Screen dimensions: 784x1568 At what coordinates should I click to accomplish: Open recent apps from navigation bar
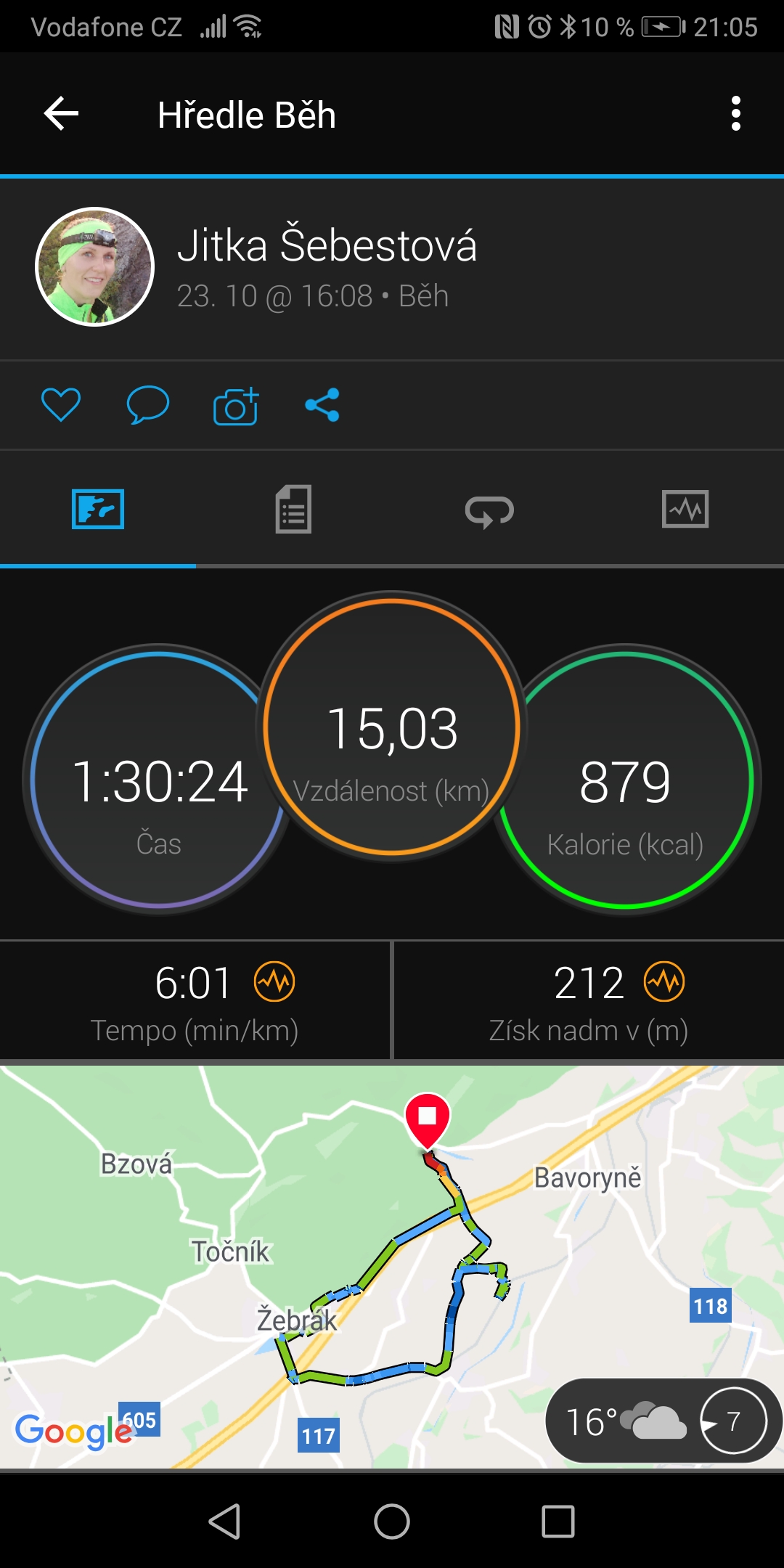point(558,1521)
